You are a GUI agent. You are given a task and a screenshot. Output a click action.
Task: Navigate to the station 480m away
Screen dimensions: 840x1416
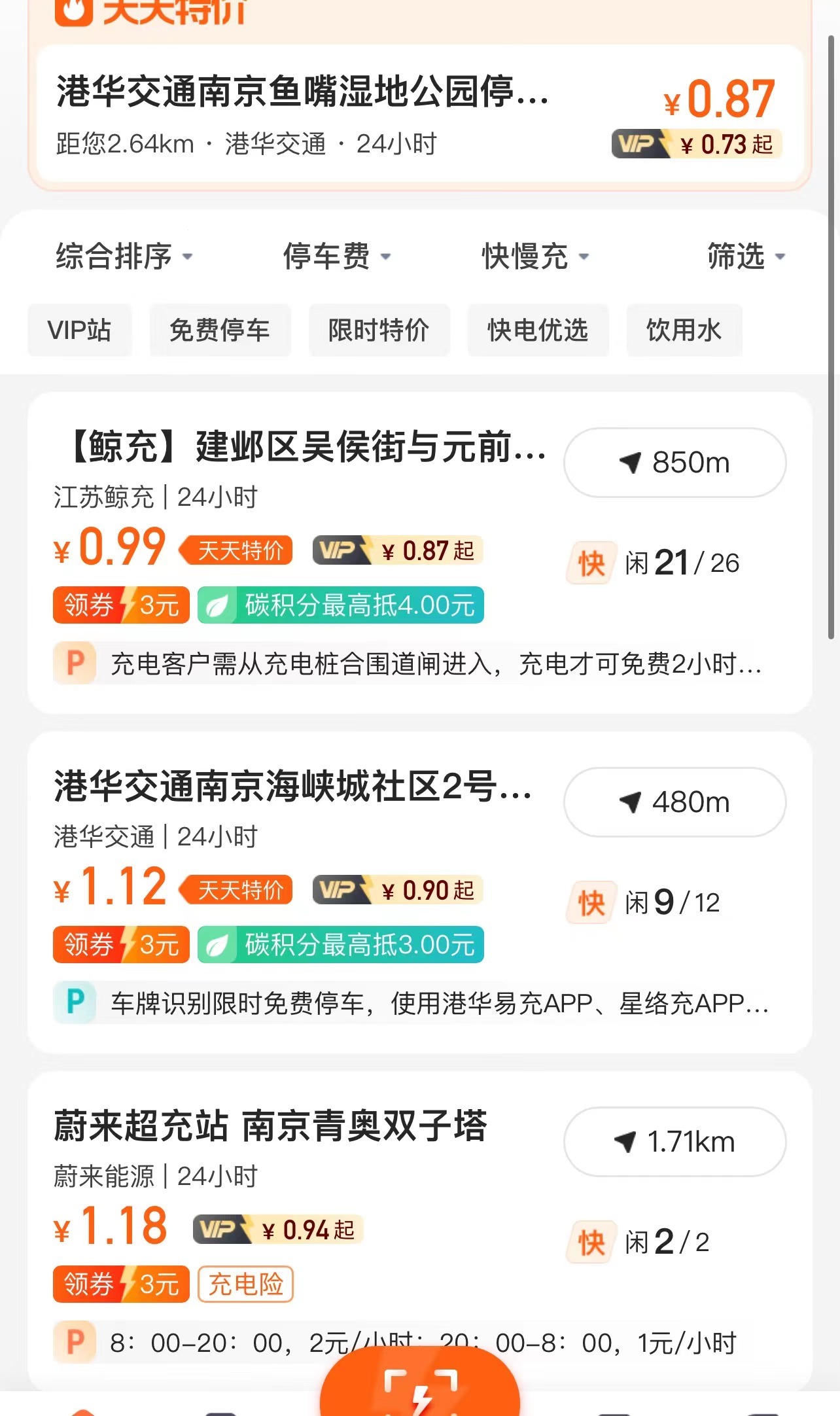click(674, 802)
